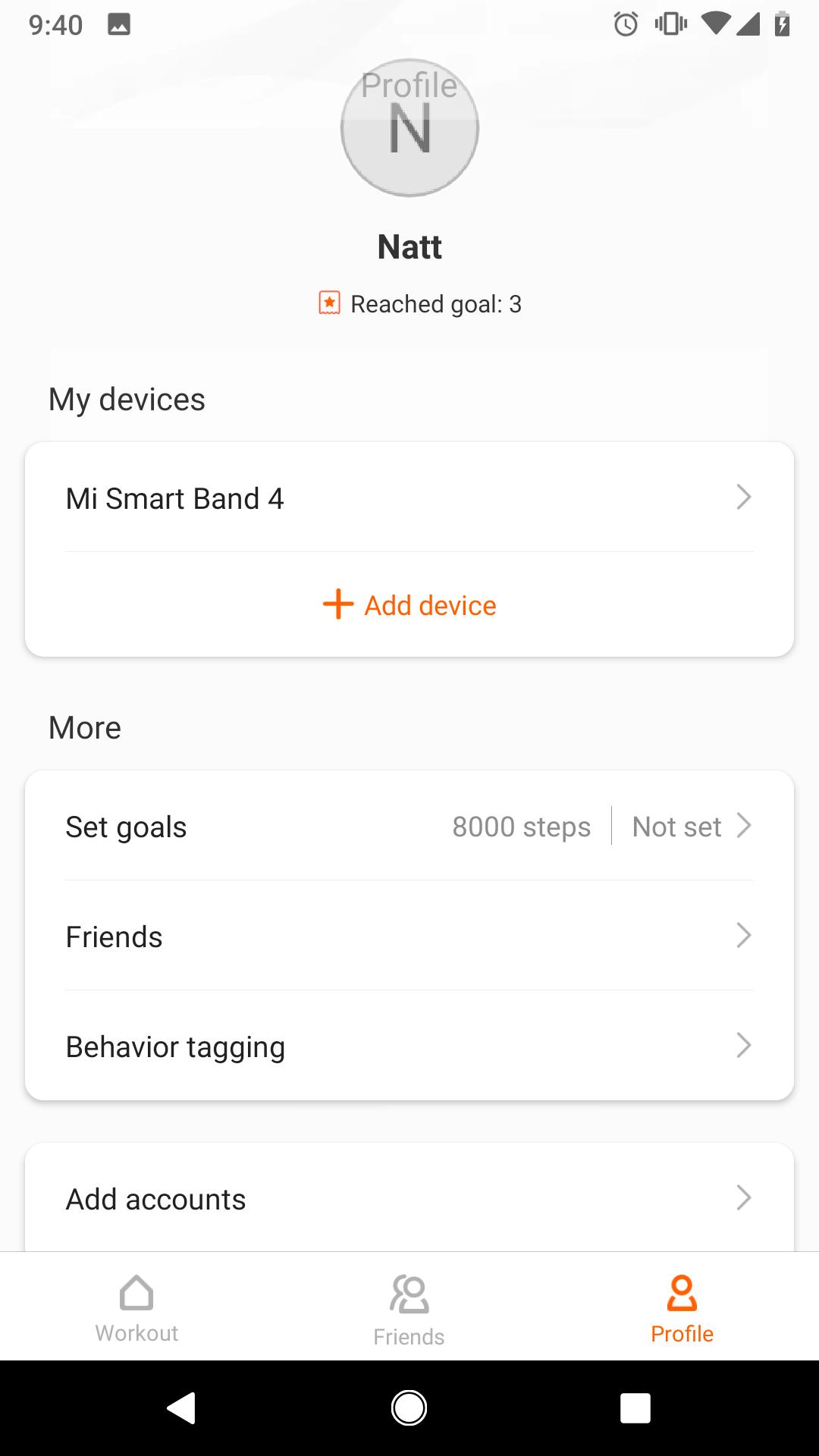This screenshot has width=819, height=1456.
Task: Open Set goals row
Action: coord(409,826)
